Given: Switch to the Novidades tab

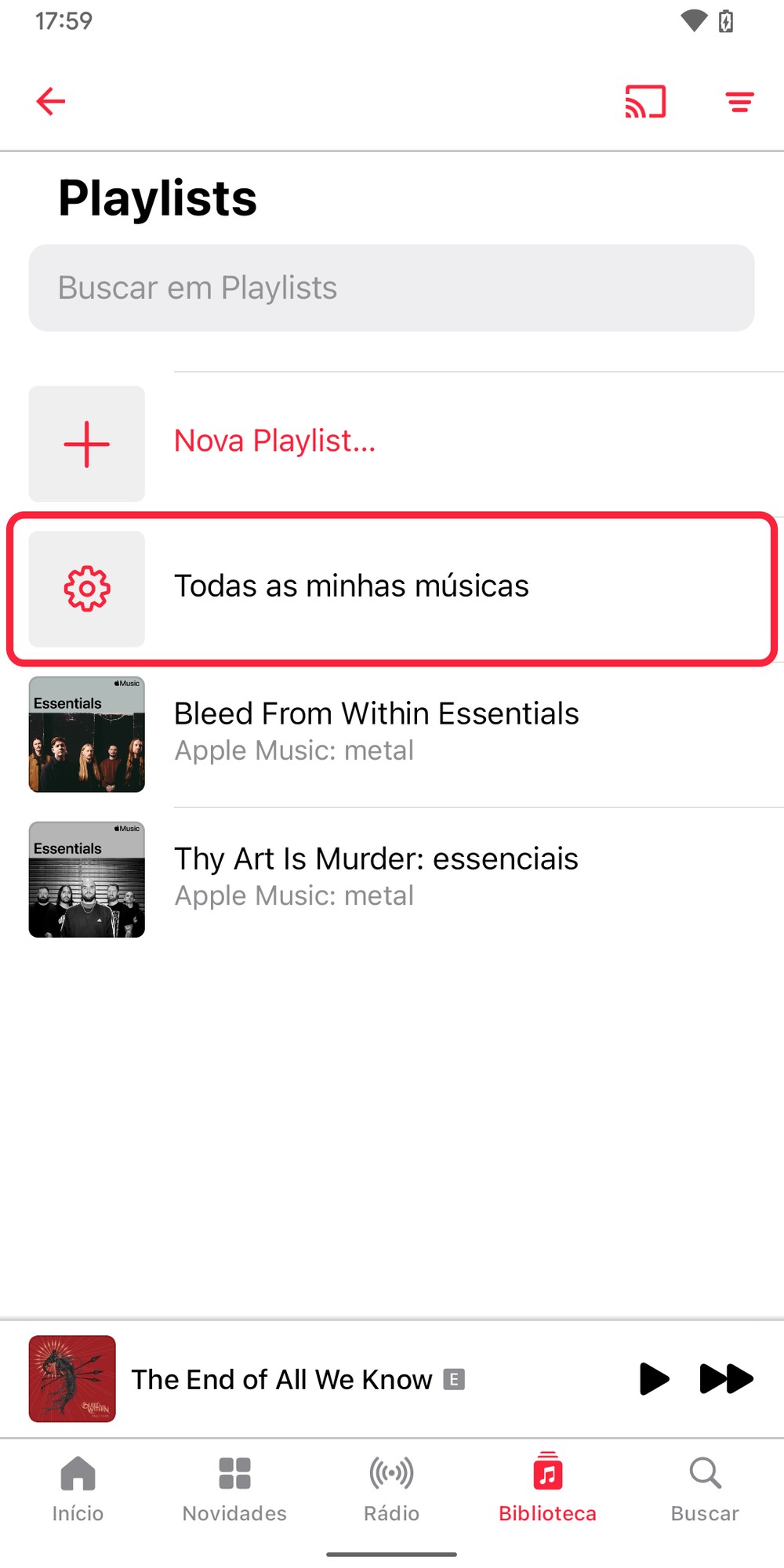Looking at the screenshot, I should tap(234, 1488).
